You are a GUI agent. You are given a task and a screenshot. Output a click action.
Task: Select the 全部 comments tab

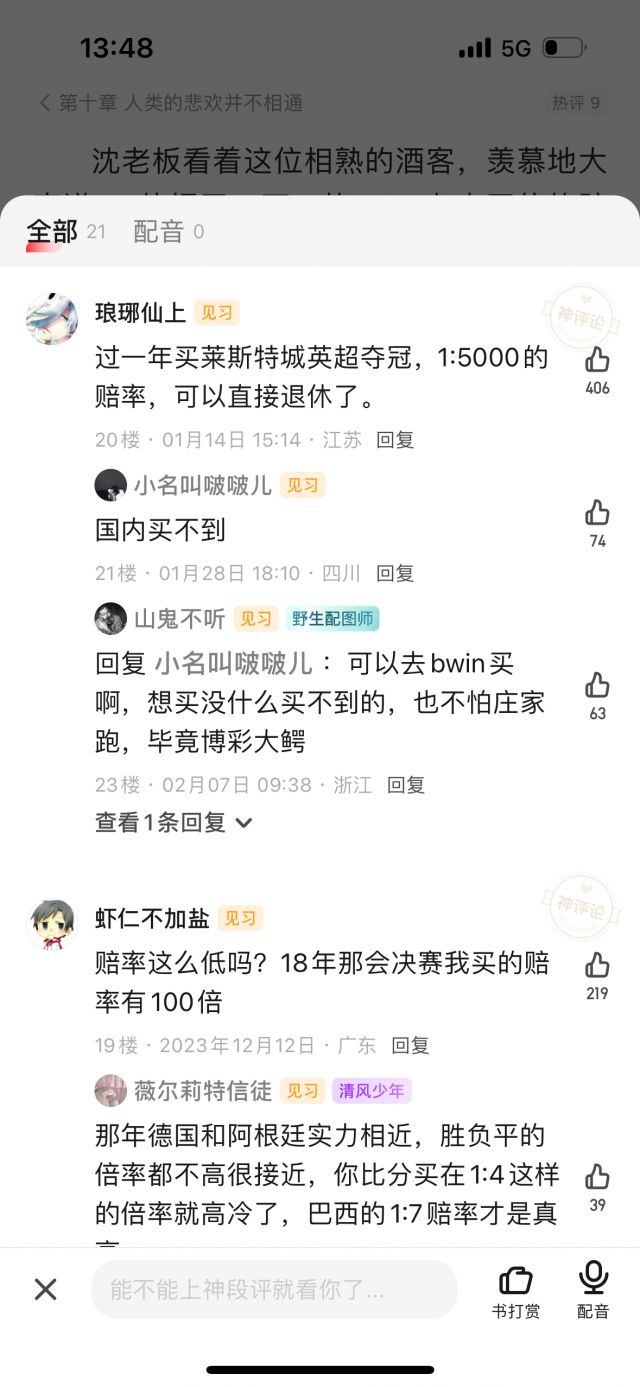coord(52,232)
